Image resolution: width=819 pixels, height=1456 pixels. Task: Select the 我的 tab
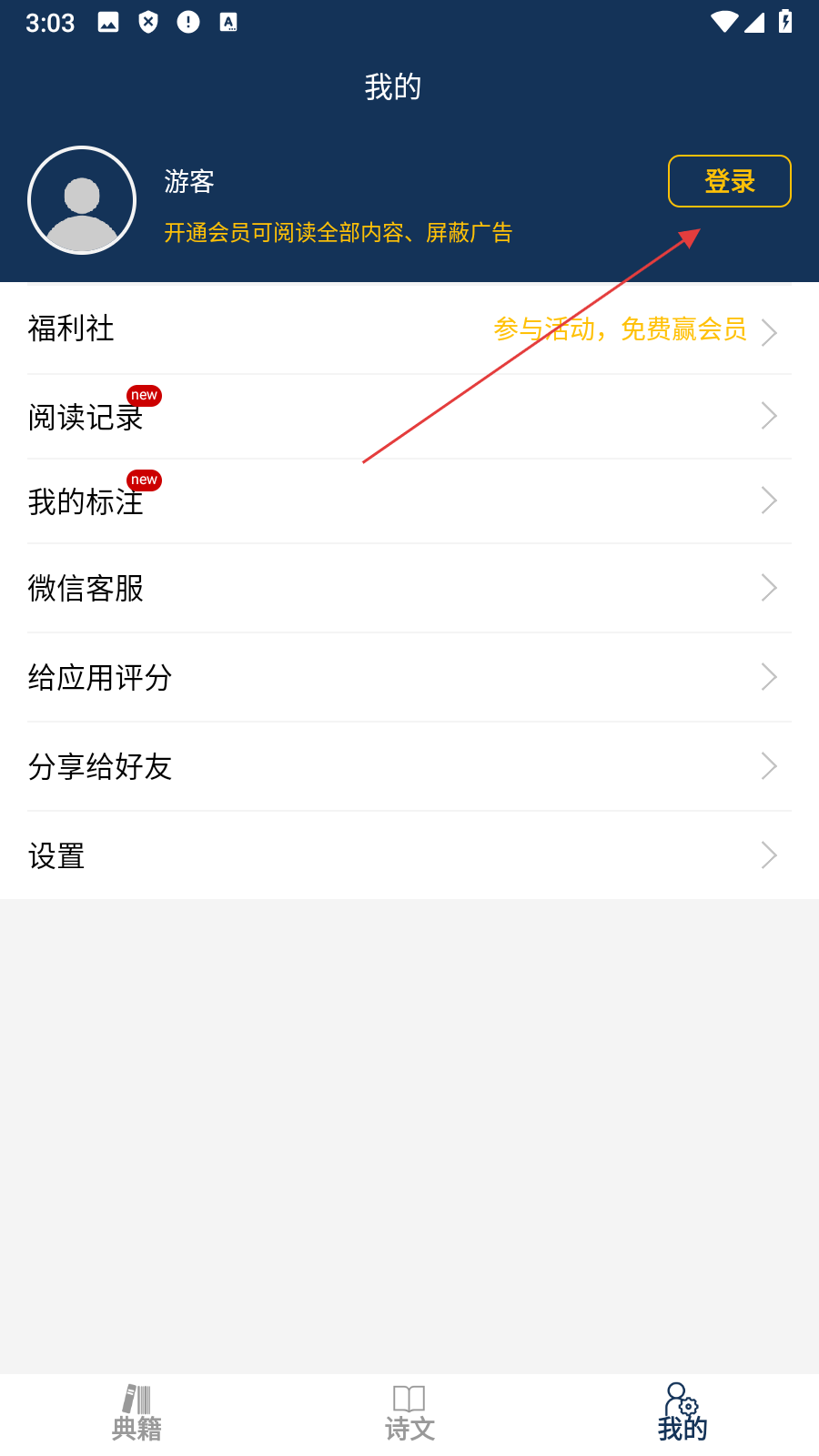pyautogui.click(x=682, y=1413)
